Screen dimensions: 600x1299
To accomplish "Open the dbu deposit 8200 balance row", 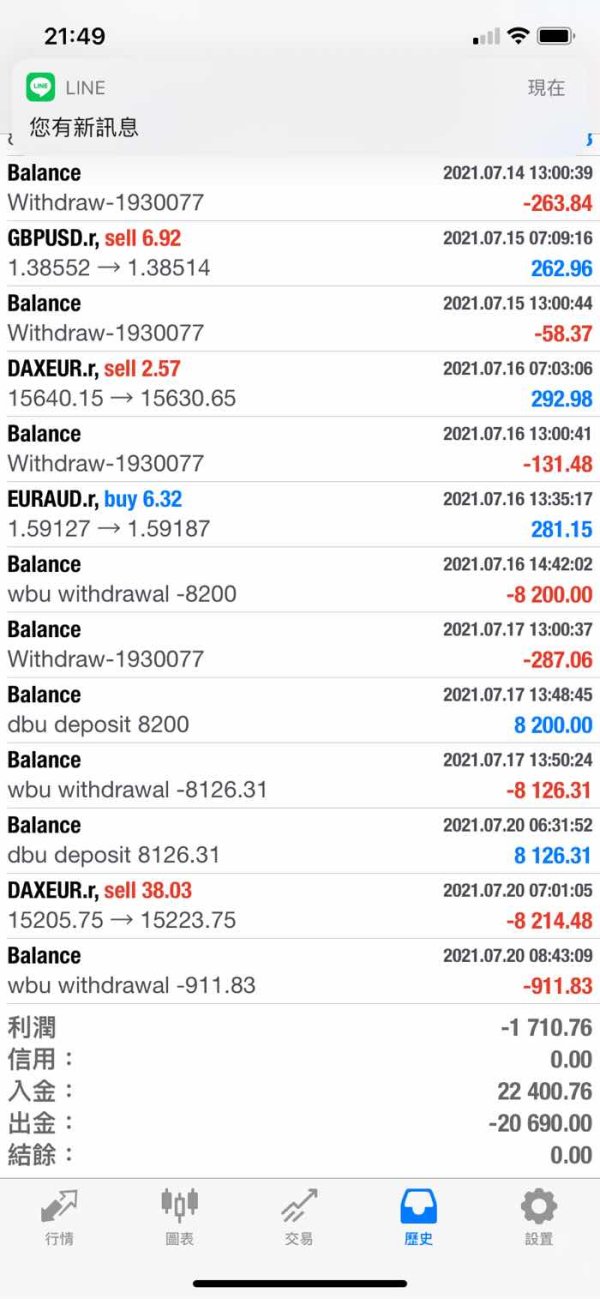I will [300, 709].
